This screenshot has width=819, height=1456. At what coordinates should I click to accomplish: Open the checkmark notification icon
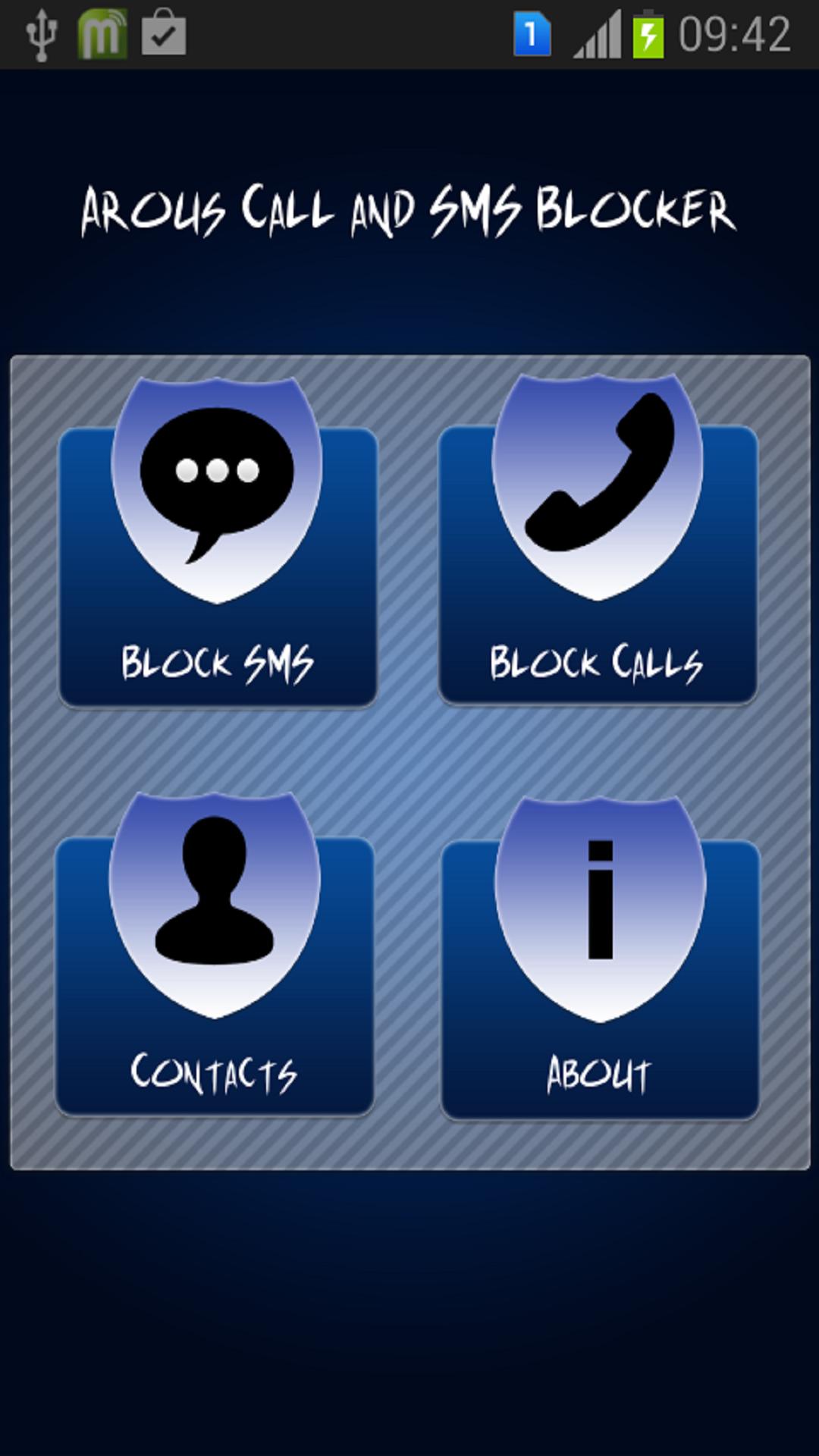click(x=163, y=34)
